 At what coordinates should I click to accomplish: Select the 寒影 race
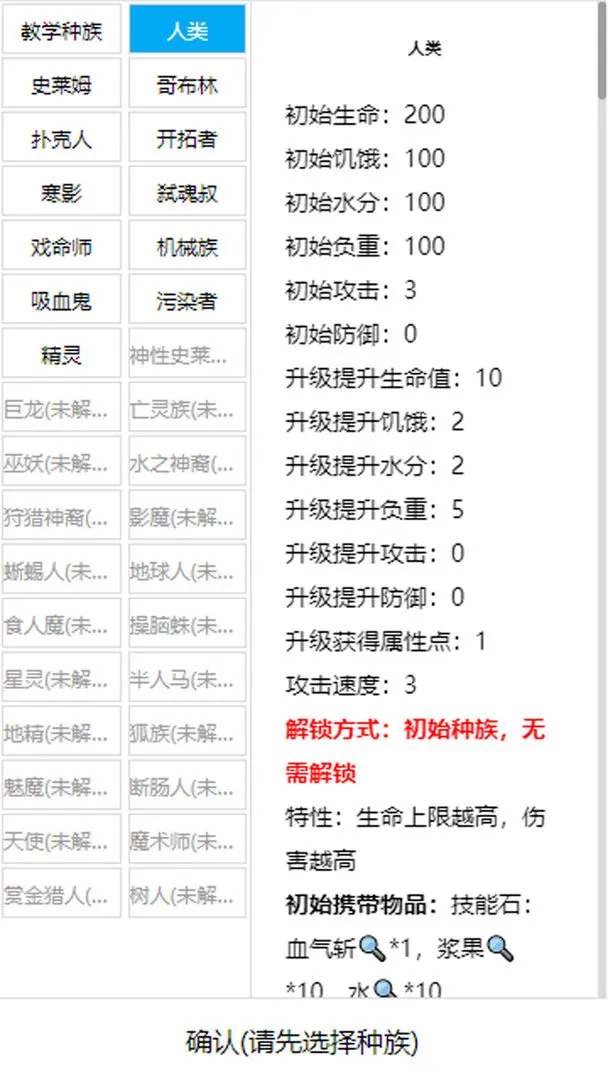61,191
